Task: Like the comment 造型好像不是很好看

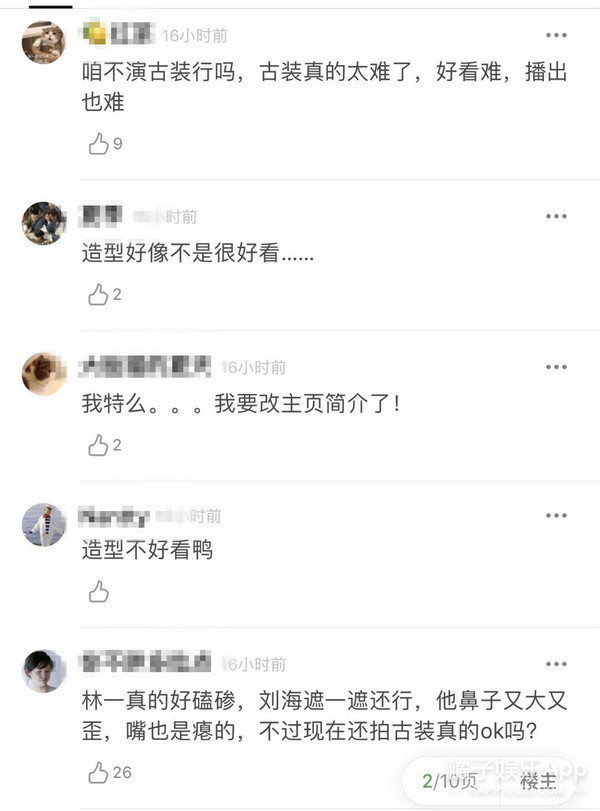Action: click(98, 294)
